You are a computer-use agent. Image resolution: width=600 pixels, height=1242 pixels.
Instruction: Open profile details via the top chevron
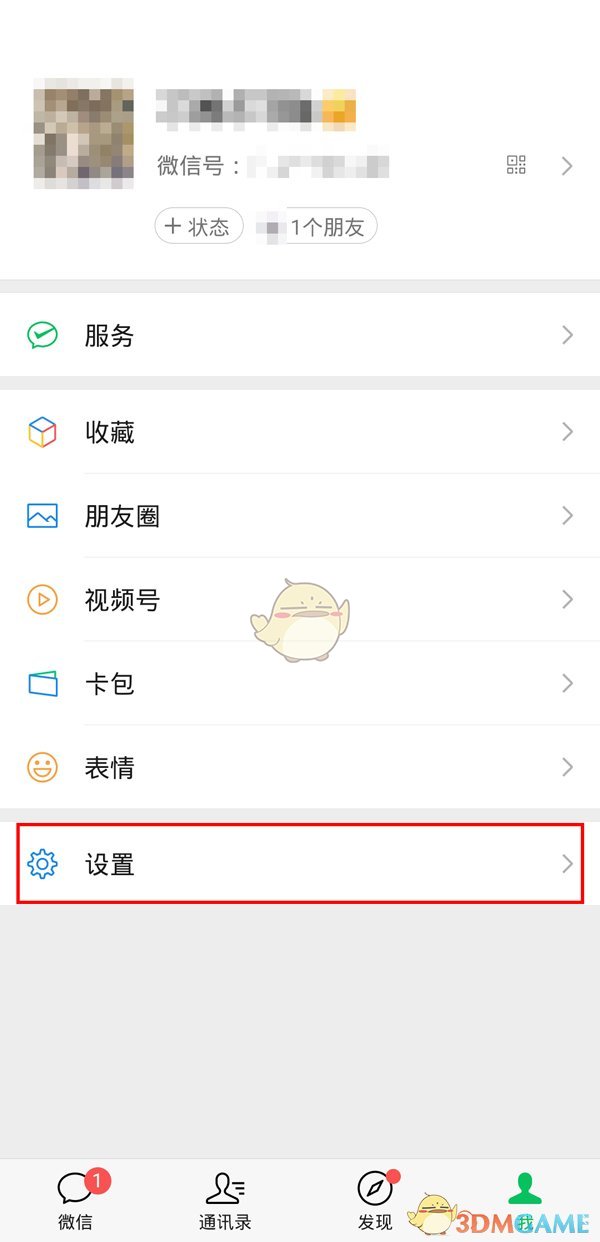click(x=567, y=166)
